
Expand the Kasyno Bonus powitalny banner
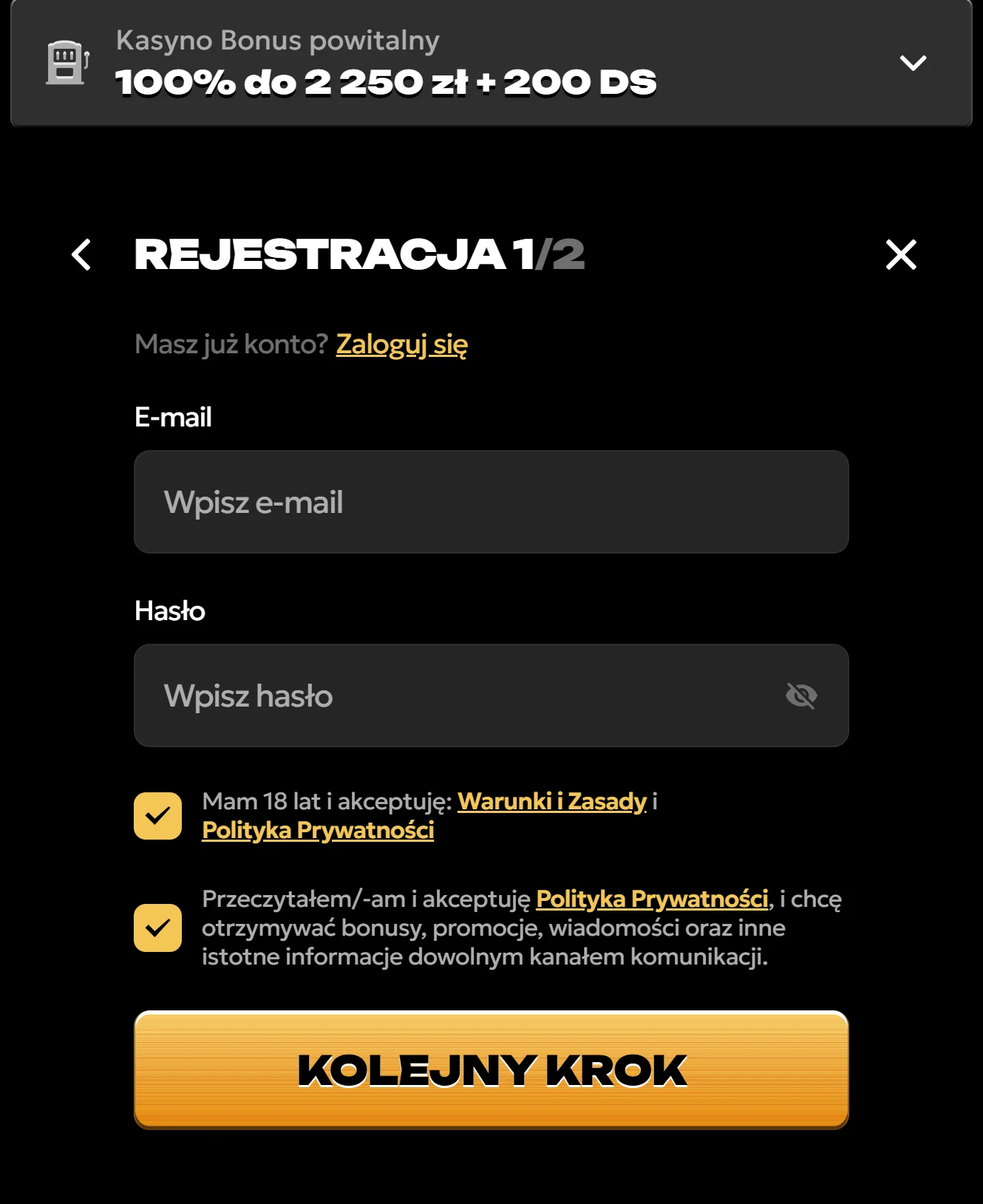coord(913,63)
